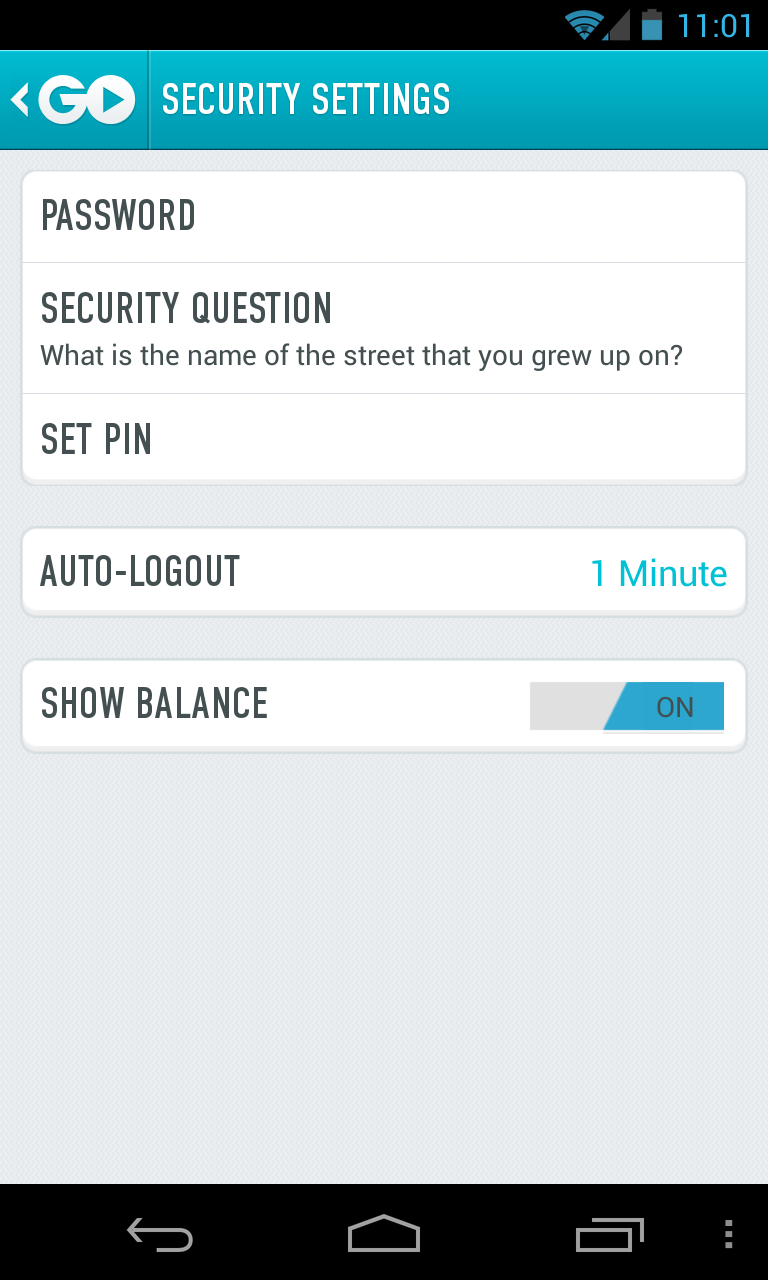This screenshot has height=1280, width=768.
Task: Slide the ON switch next to Show Balance
Action: click(x=626, y=706)
